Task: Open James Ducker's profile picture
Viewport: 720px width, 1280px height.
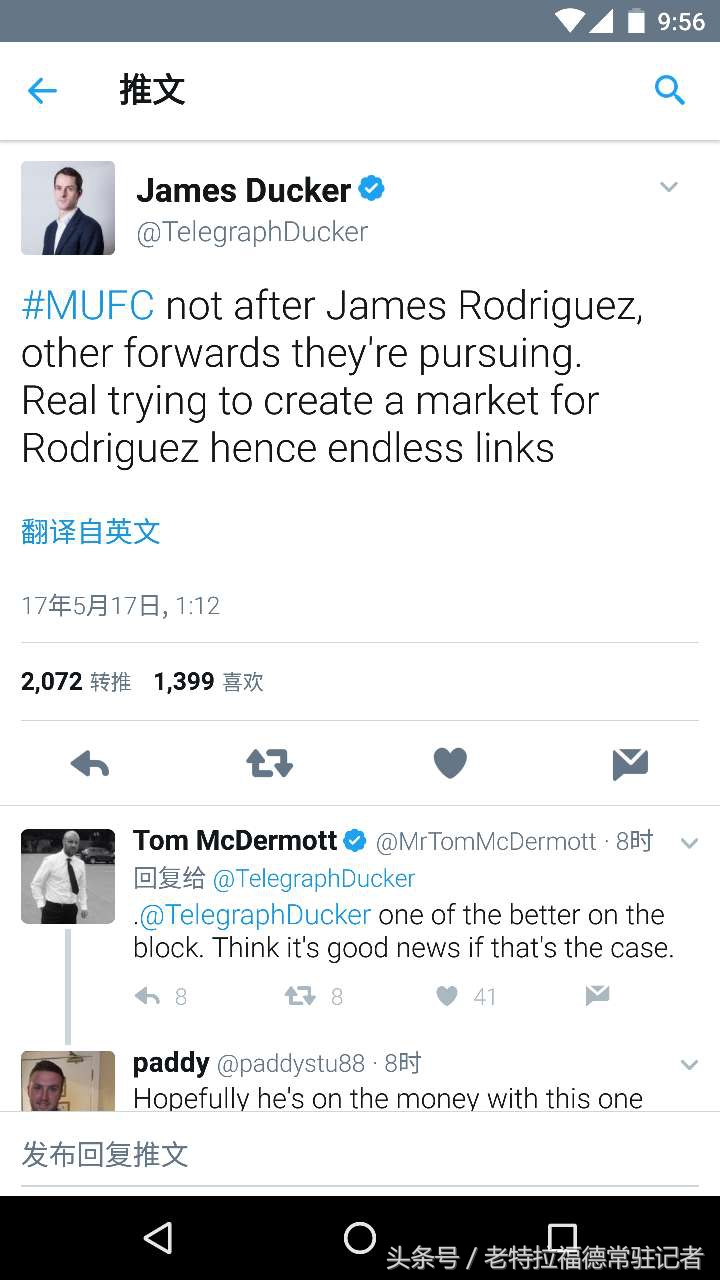Action: point(68,208)
